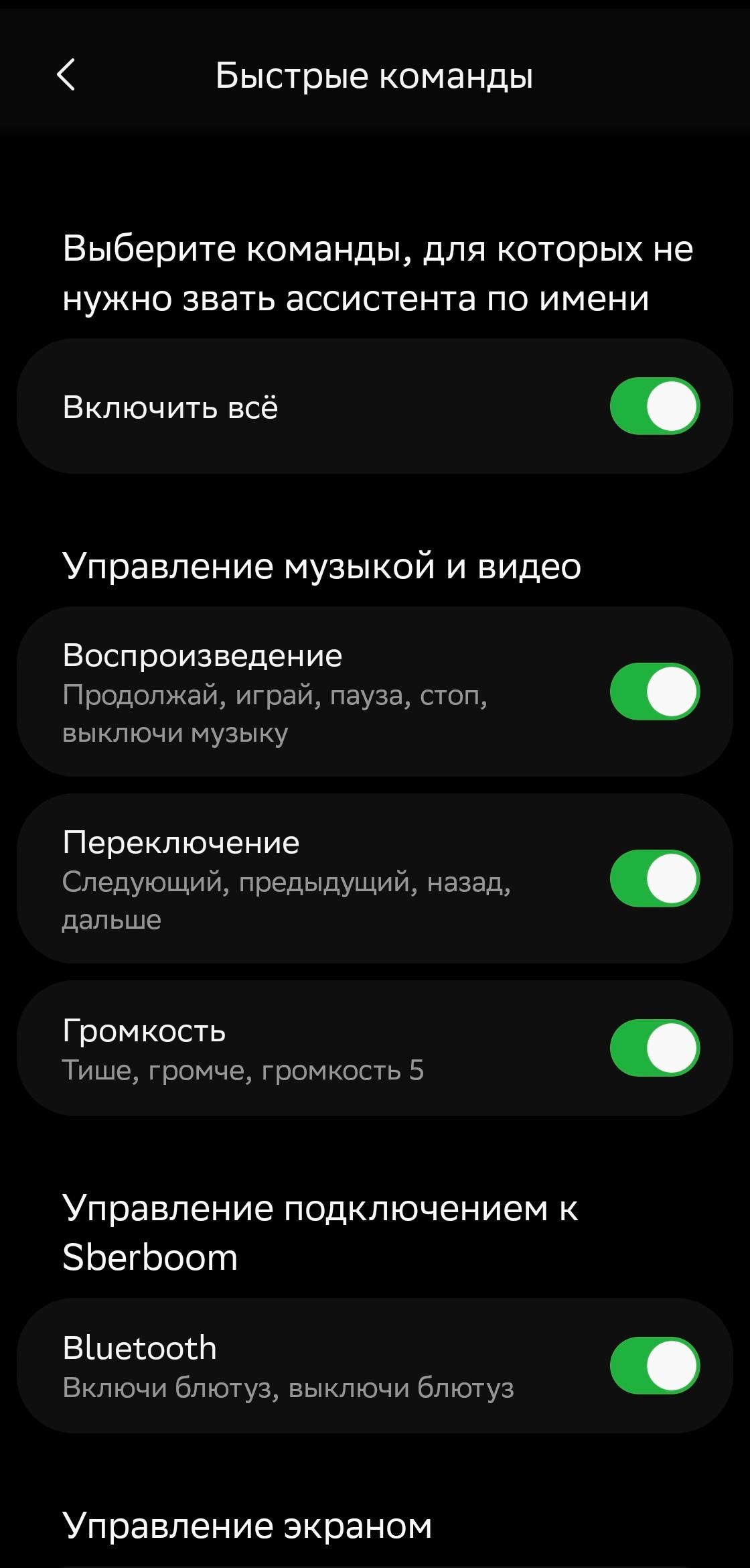Viewport: 750px width, 1568px height.
Task: Switch off Громкость quick commands
Action: point(655,1048)
